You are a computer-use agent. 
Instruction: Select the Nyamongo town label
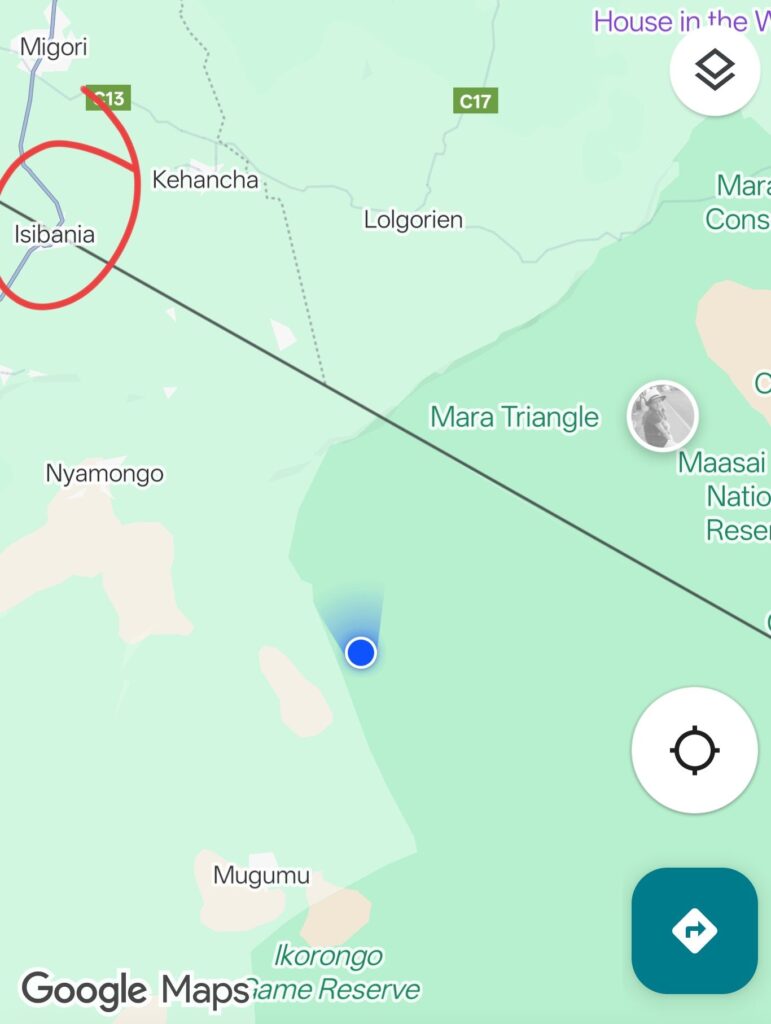point(104,473)
